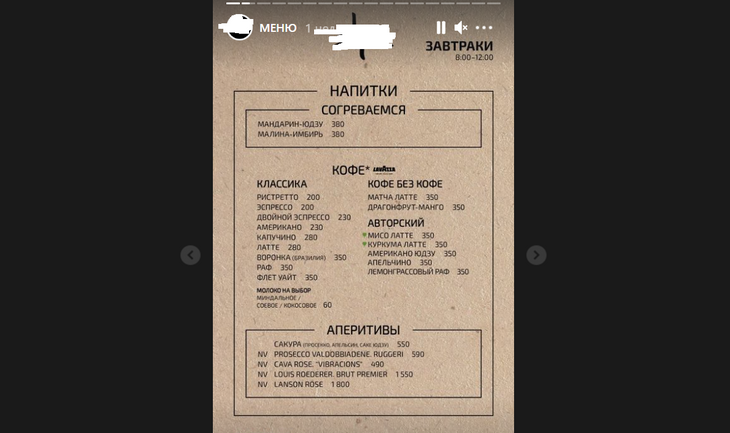Go to the previous story
Image resolution: width=730 pixels, height=433 pixels.
(x=190, y=255)
